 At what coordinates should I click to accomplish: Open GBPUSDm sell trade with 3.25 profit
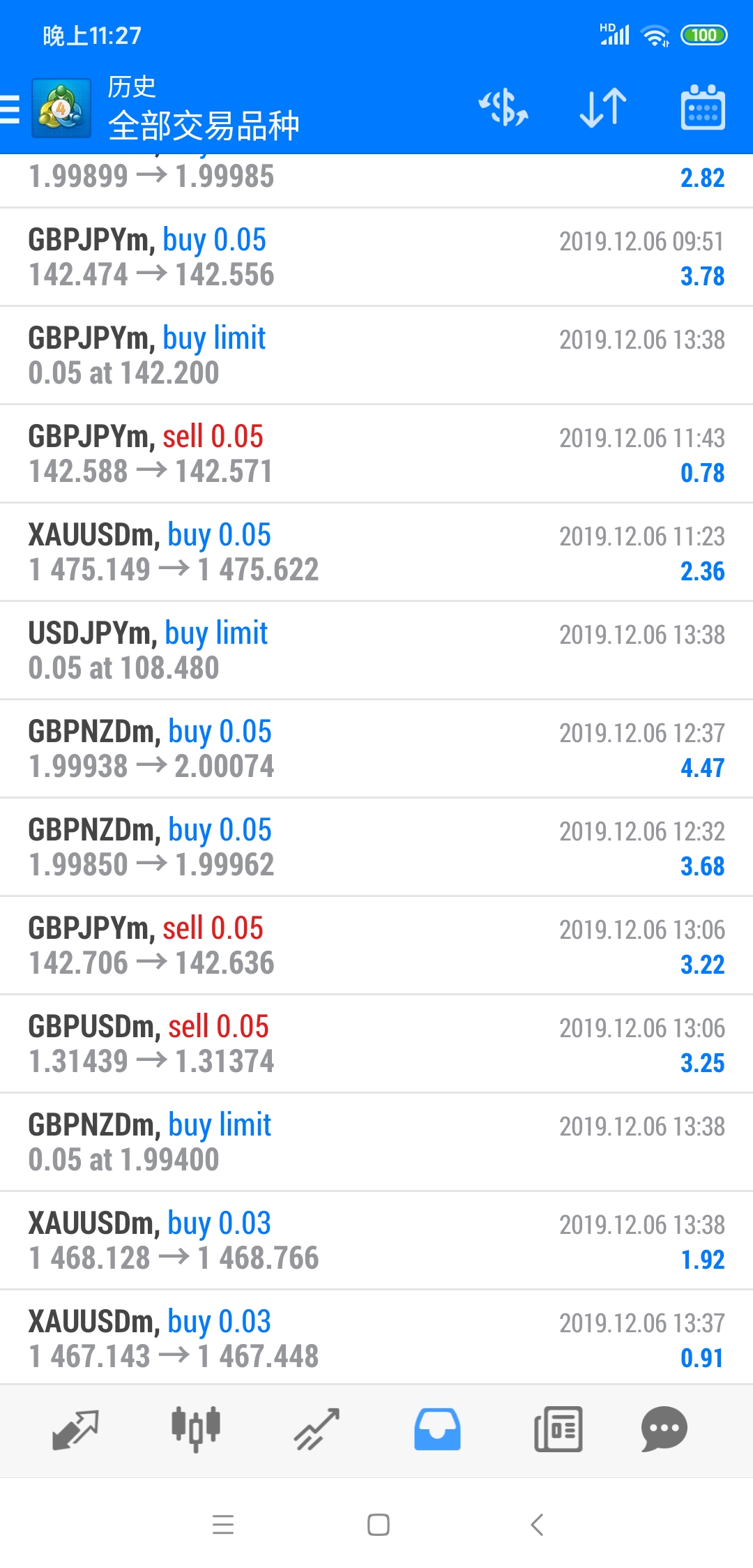tap(376, 1044)
